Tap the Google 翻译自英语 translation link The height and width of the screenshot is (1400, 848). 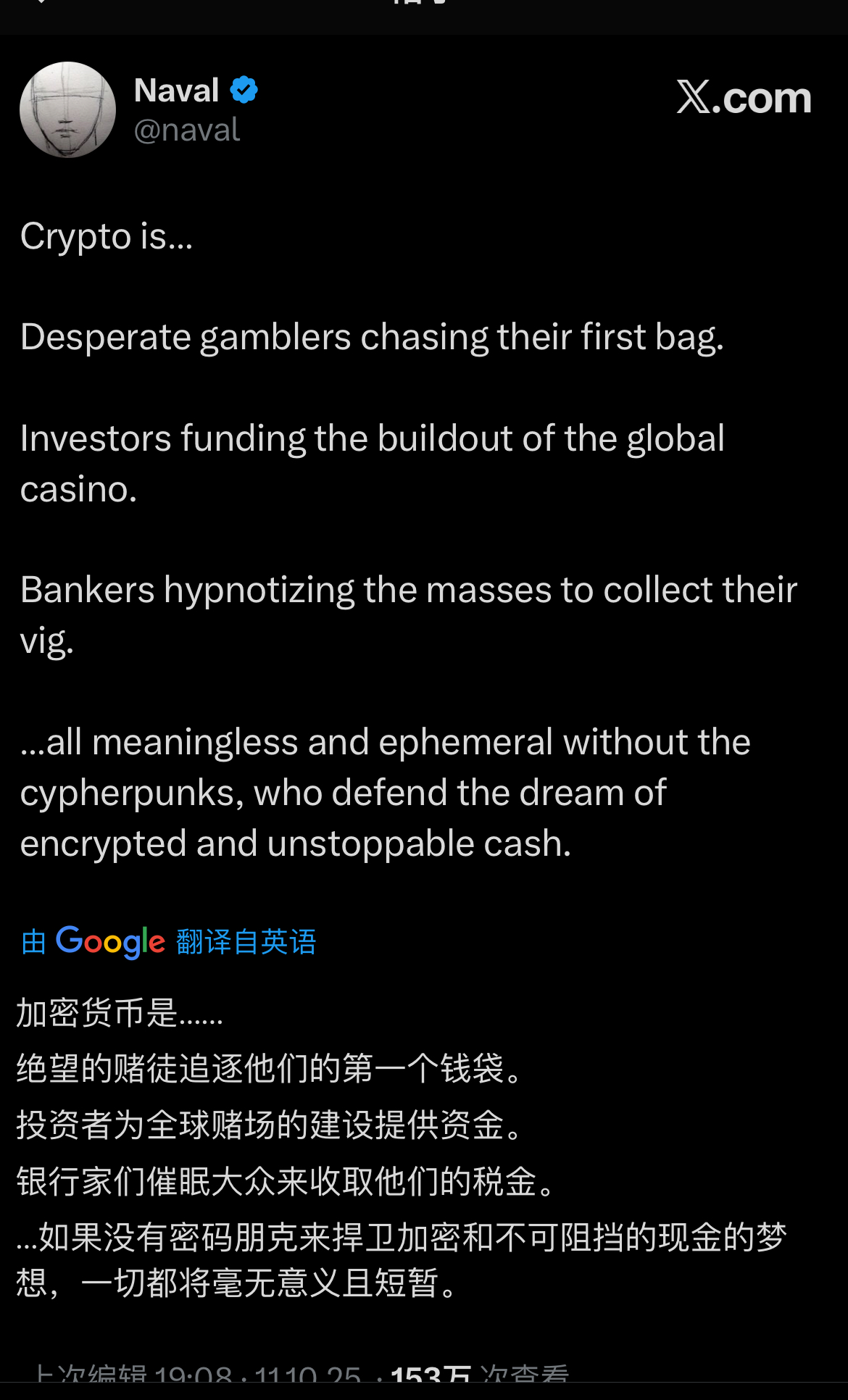click(x=169, y=942)
